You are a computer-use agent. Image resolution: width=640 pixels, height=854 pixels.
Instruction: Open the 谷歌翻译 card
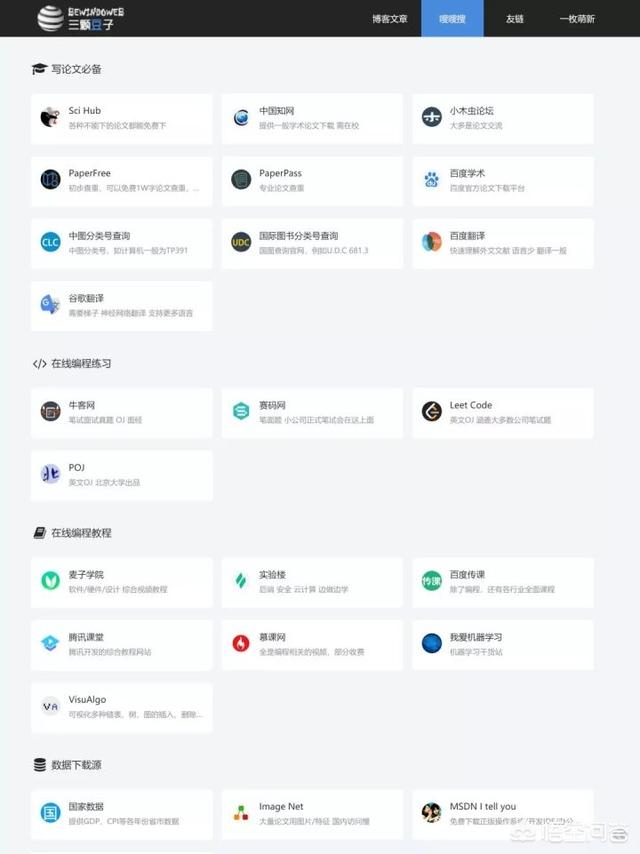tap(121, 305)
